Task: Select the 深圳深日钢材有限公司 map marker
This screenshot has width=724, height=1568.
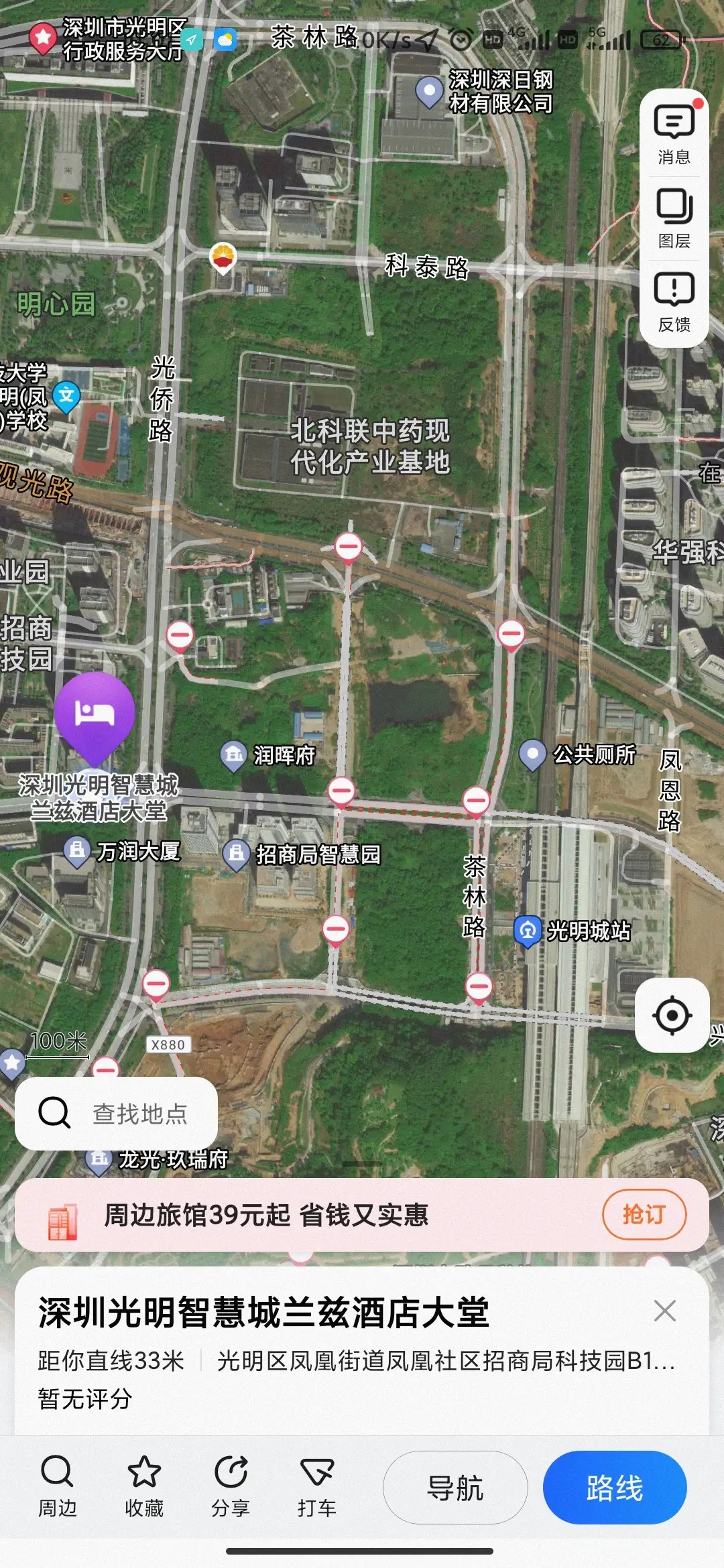Action: point(429,91)
